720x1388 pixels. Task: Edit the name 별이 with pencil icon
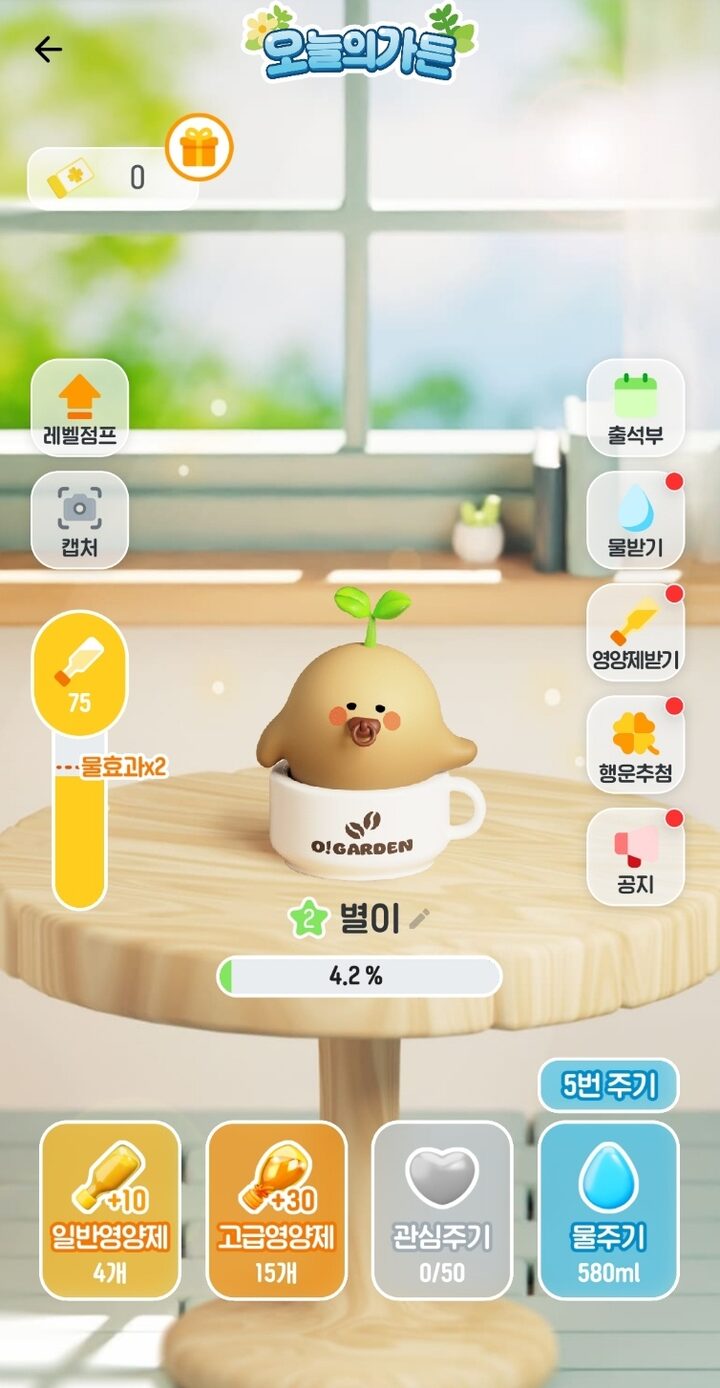point(418,918)
